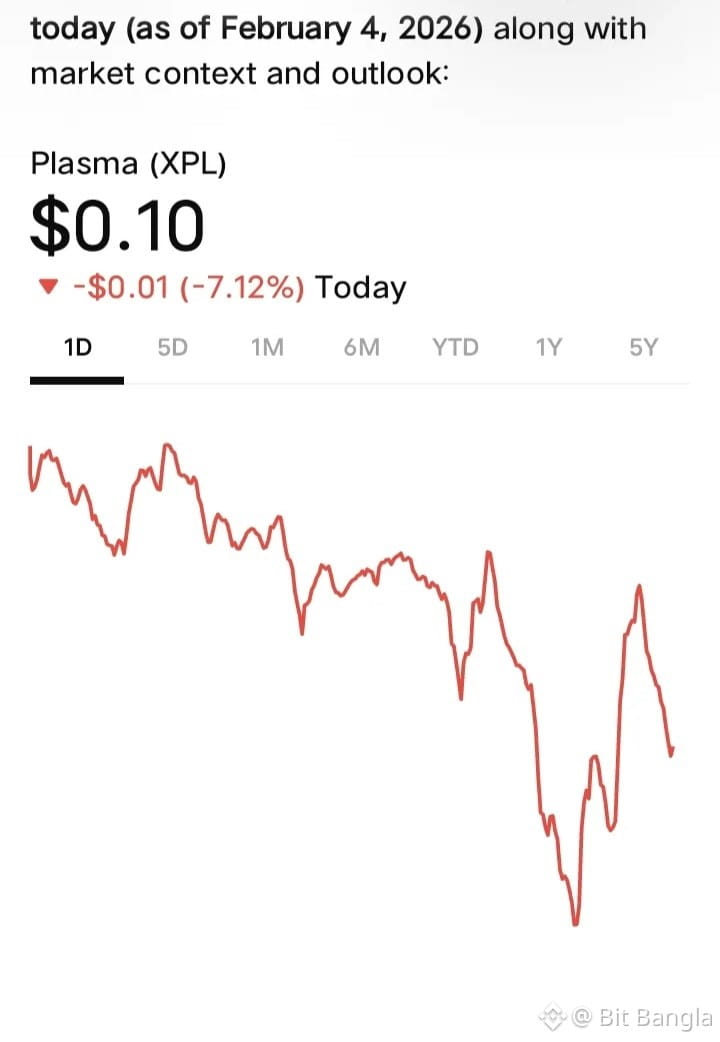Switch chart to 6M view
The image size is (720, 1042).
[361, 348]
